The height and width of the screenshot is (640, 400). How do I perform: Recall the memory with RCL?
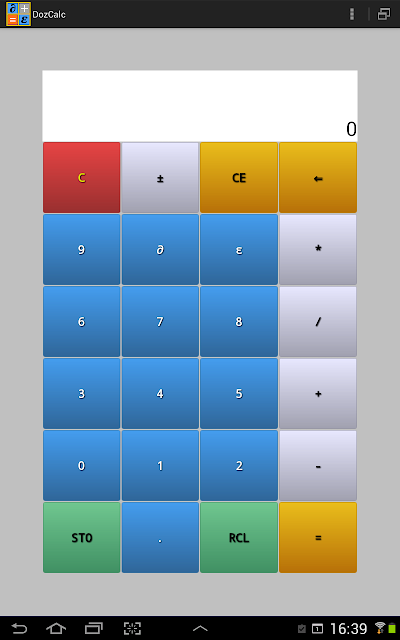239,538
